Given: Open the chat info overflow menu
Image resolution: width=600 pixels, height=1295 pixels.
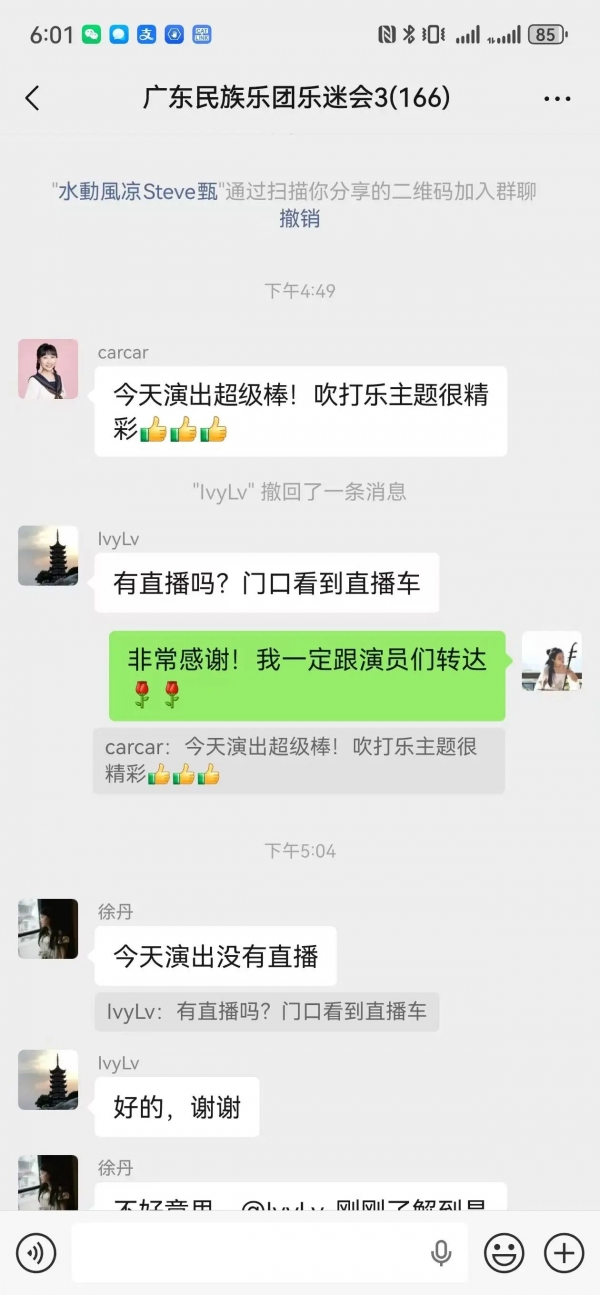Looking at the screenshot, I should 556,98.
